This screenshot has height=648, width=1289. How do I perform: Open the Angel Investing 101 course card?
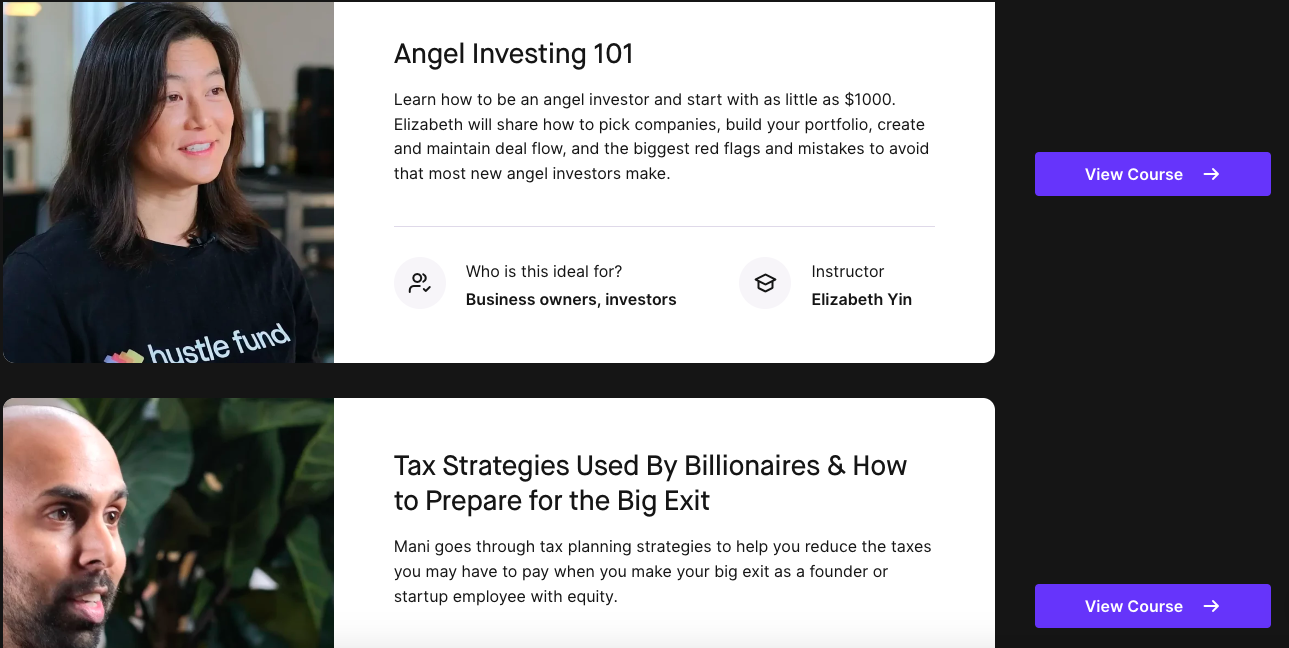(x=499, y=181)
